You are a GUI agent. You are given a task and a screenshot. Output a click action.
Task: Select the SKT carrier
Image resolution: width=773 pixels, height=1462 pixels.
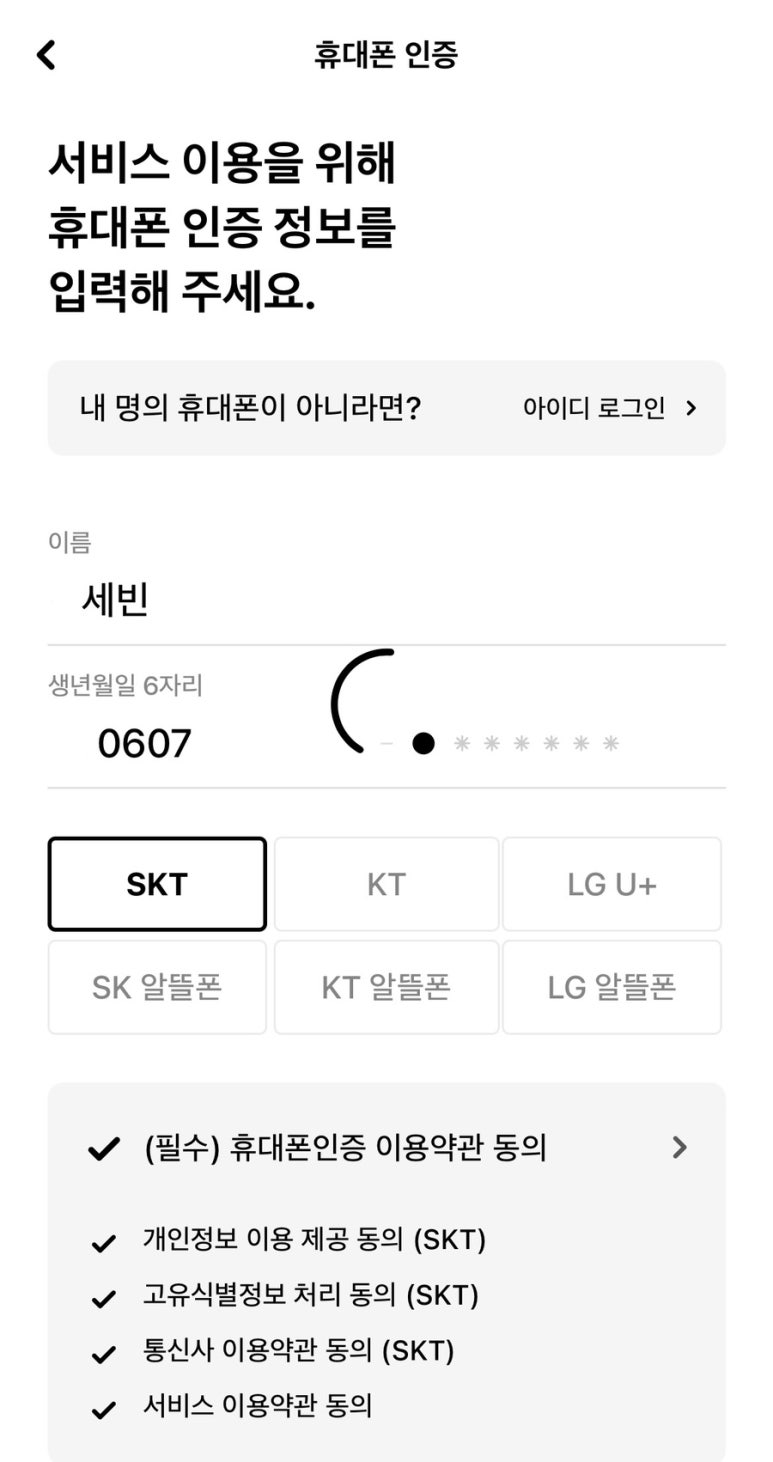click(x=157, y=884)
